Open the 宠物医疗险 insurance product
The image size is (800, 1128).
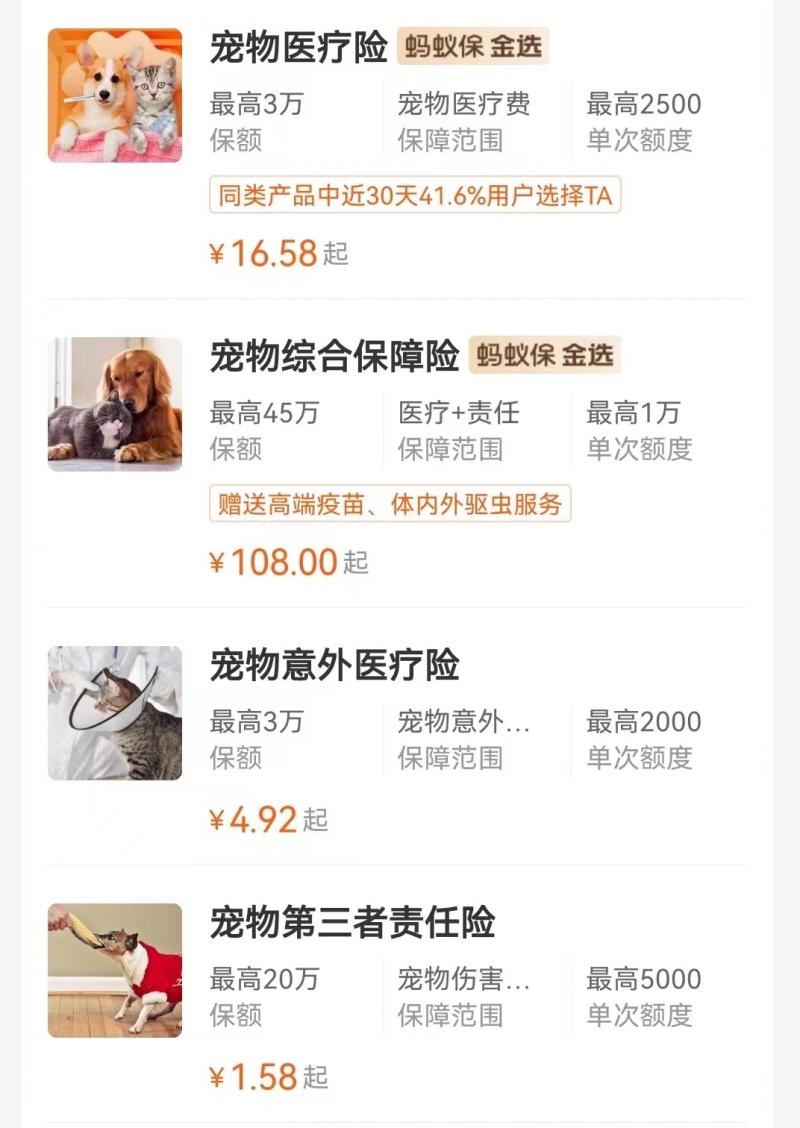click(298, 47)
